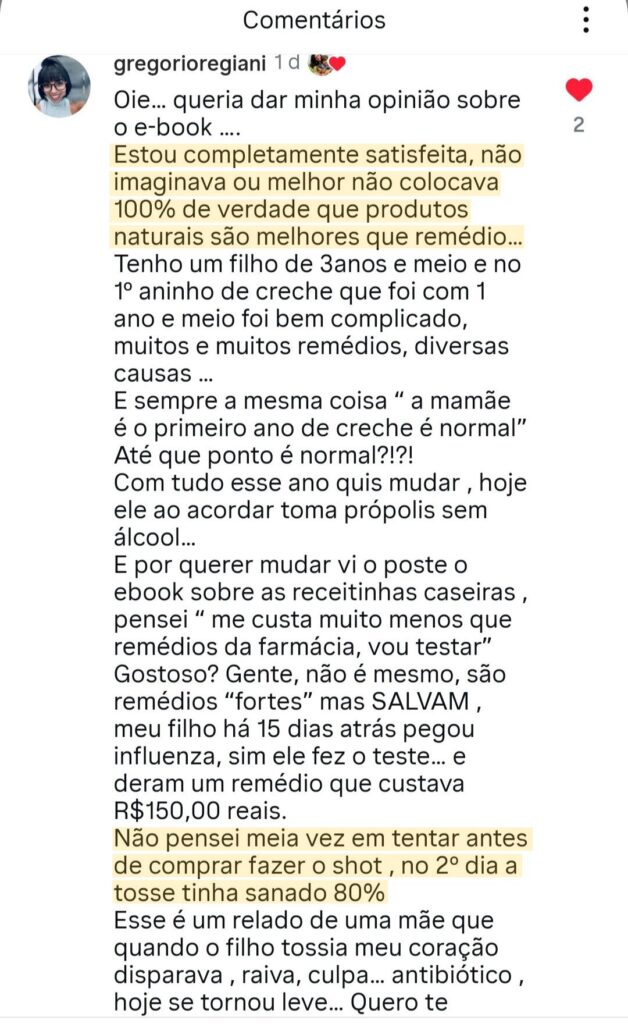
Task: Open the overflow menu in Comentários header
Action: 586,20
